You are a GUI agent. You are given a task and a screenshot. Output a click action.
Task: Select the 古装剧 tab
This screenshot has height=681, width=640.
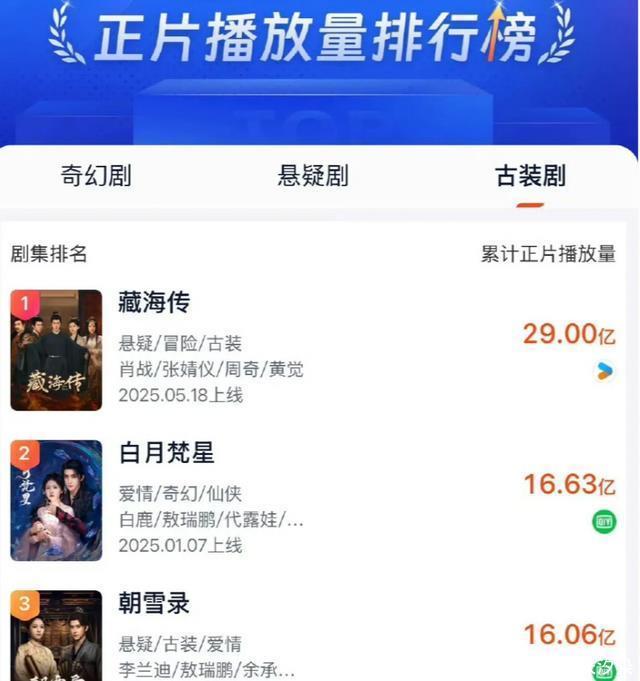(530, 177)
